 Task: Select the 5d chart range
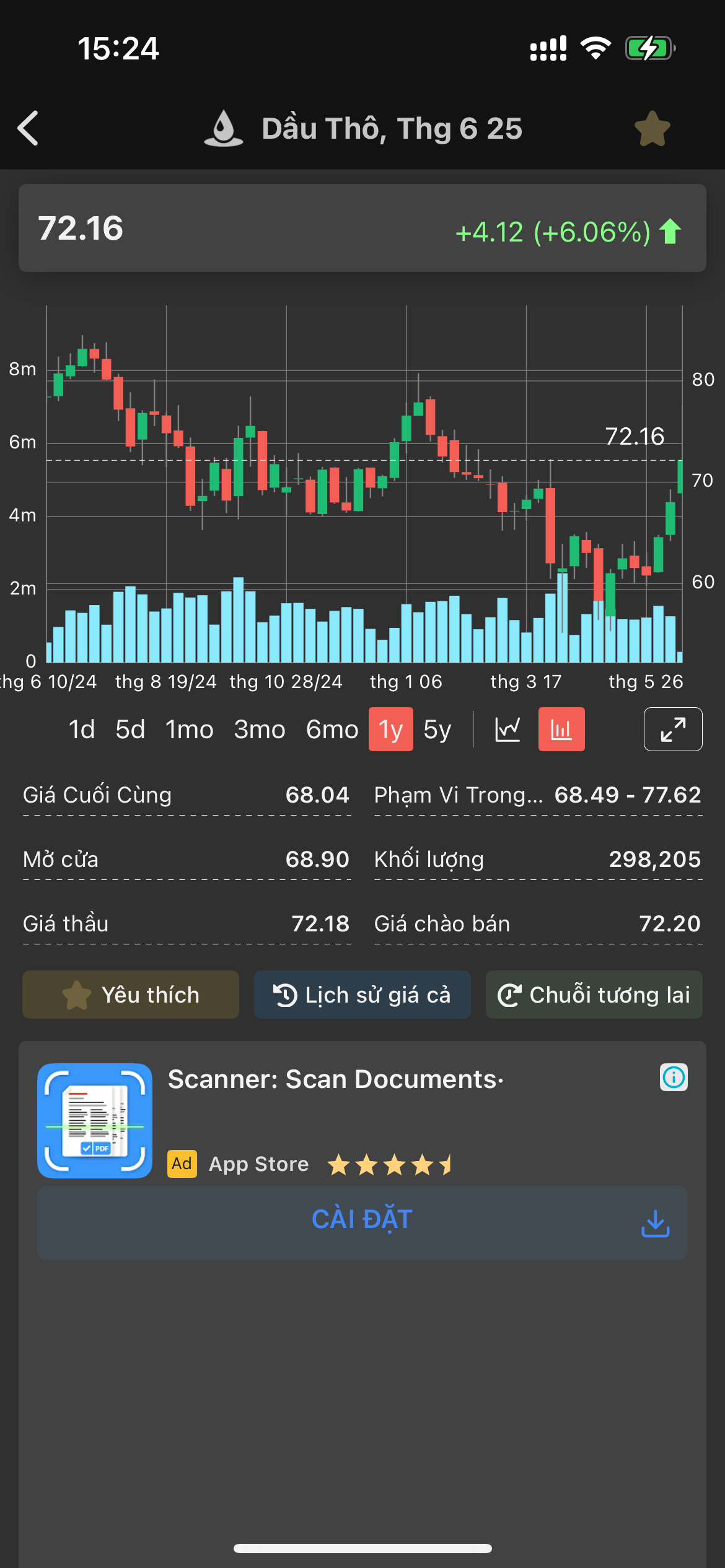[x=130, y=730]
